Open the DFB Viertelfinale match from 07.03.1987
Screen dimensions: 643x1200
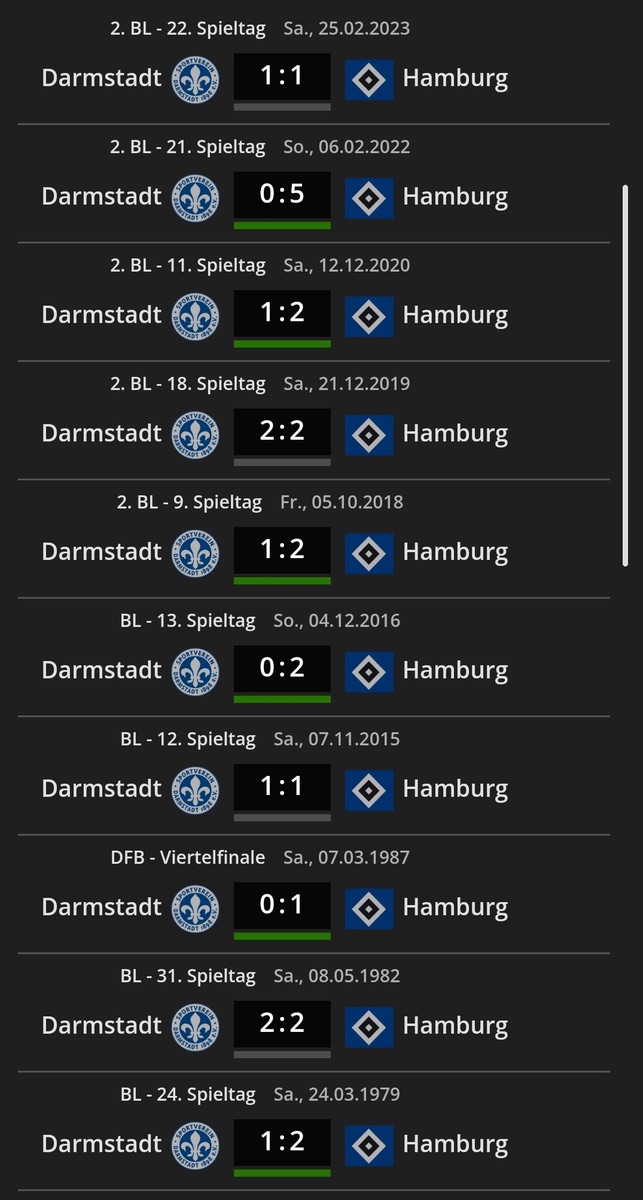[x=282, y=907]
